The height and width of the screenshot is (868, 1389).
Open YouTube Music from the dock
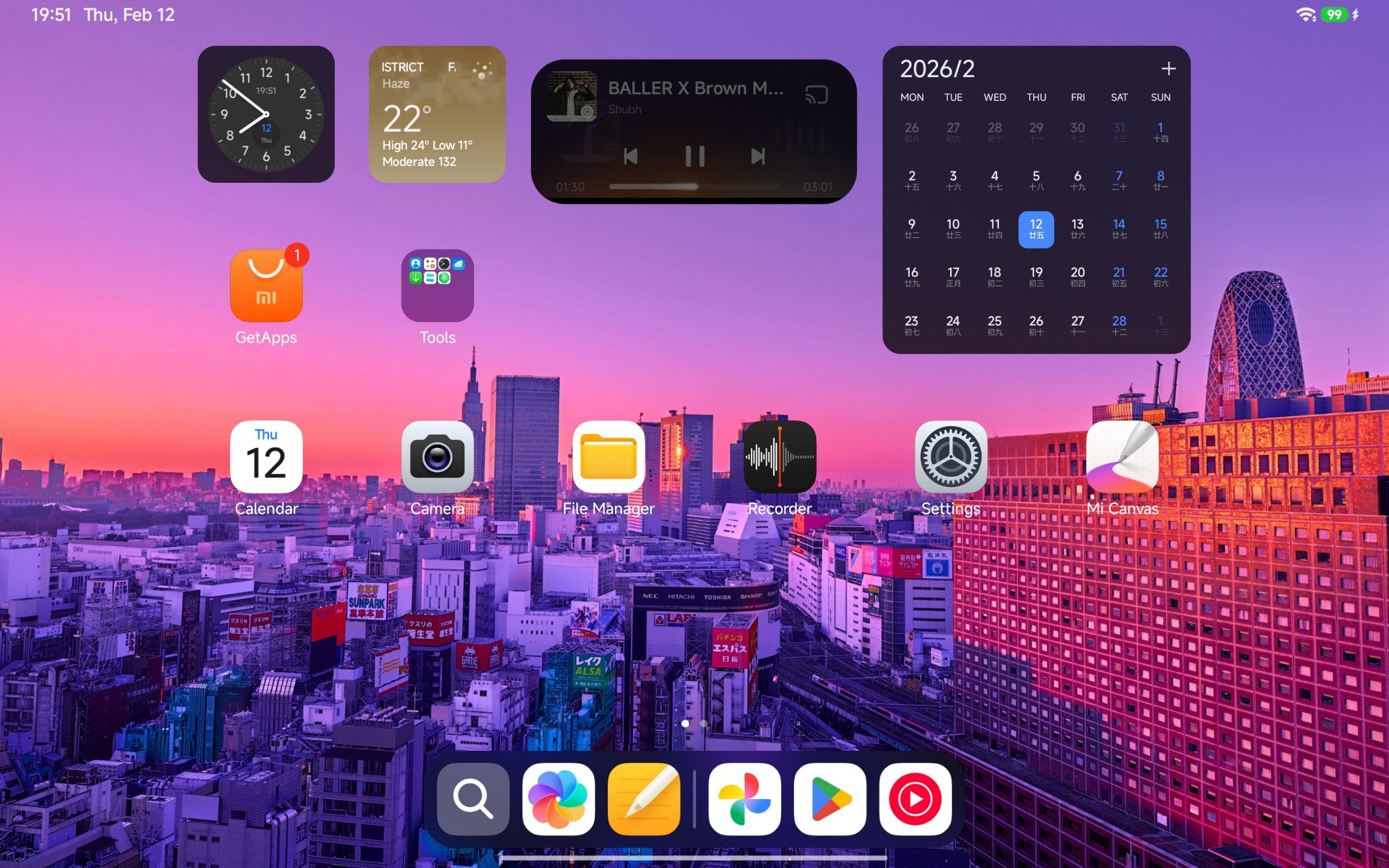pyautogui.click(x=915, y=799)
